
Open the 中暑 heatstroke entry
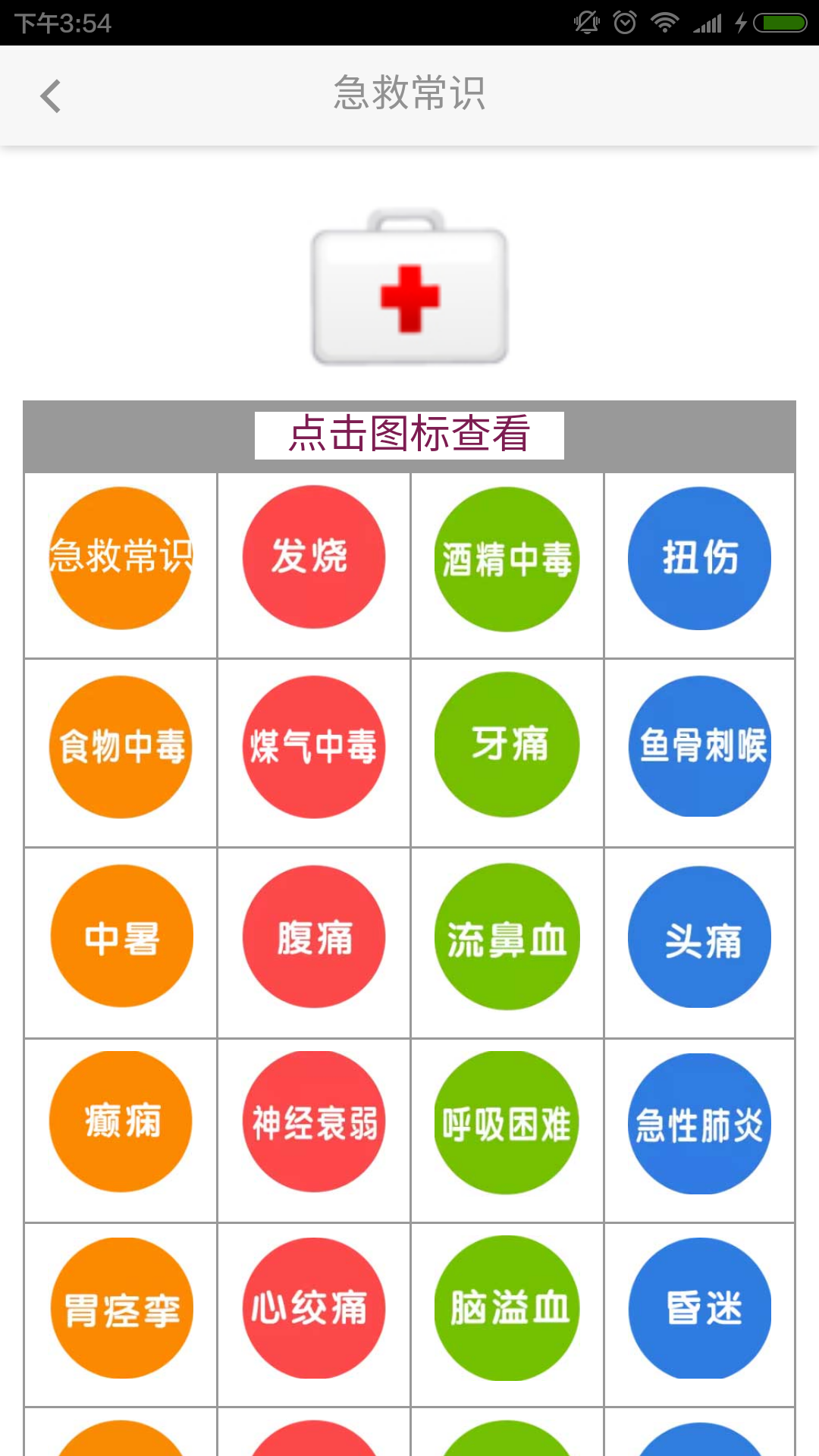pyautogui.click(x=121, y=937)
